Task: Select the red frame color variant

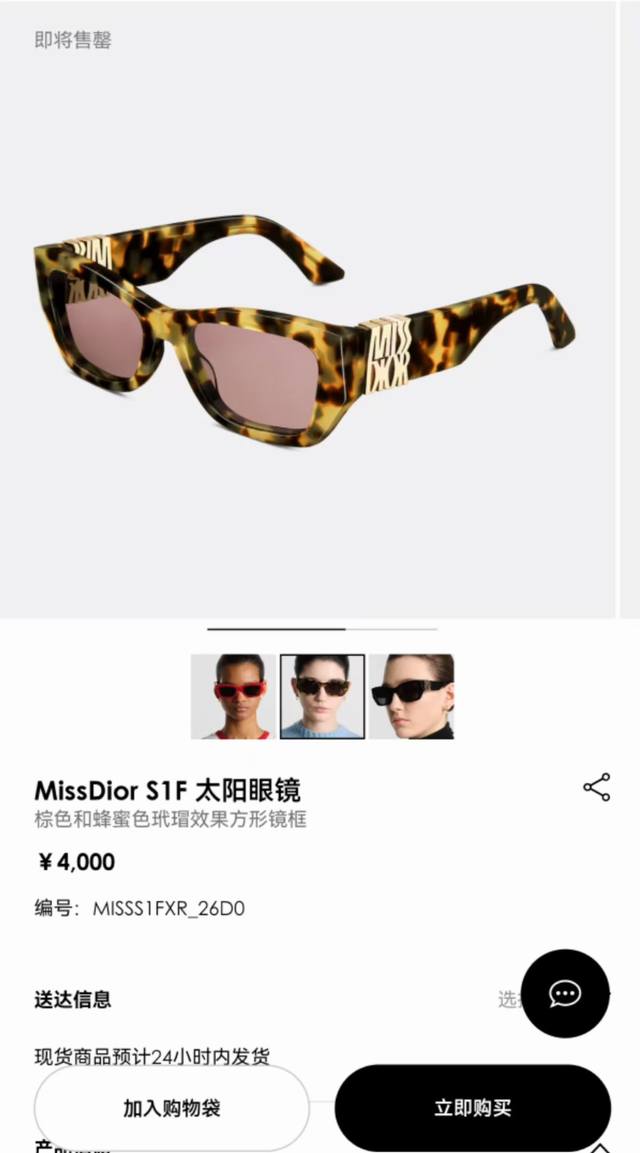Action: click(233, 696)
